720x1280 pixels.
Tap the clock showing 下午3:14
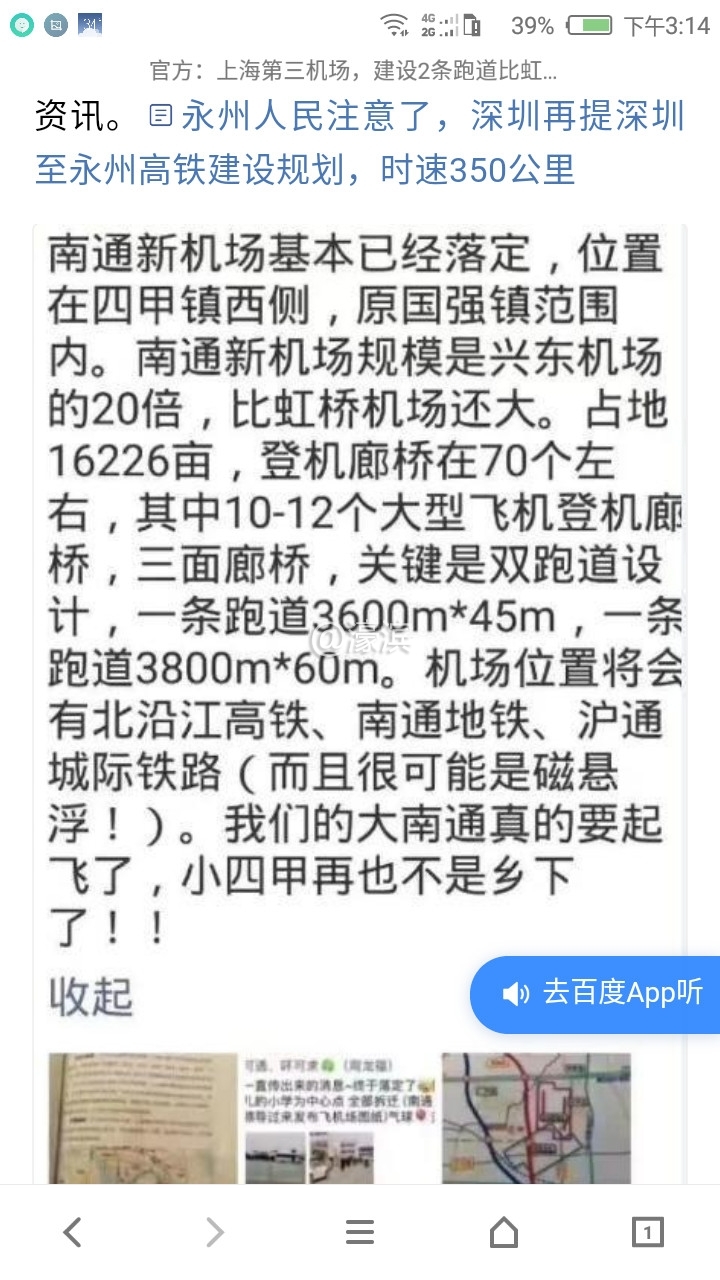(x=668, y=25)
